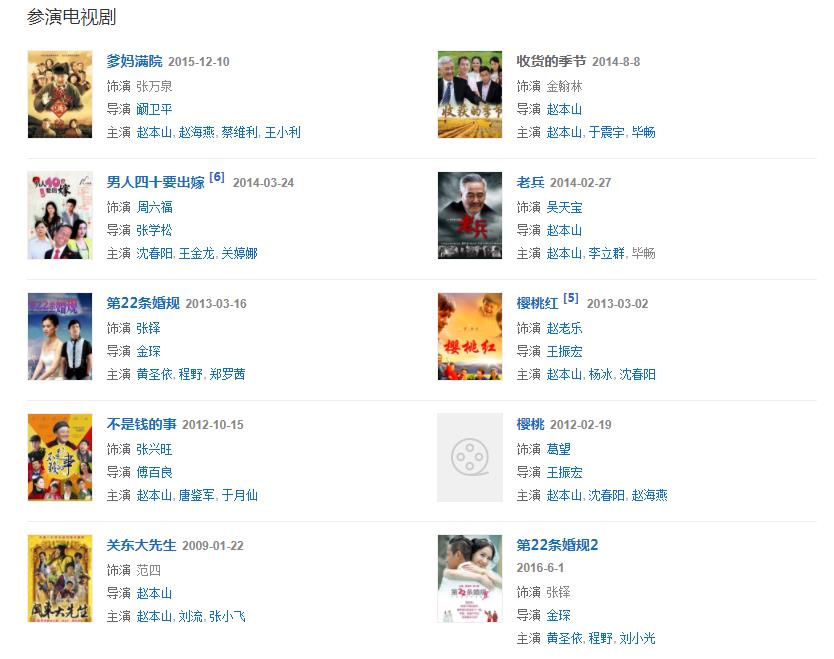Open director 张学松's page
The height and width of the screenshot is (659, 834).
click(154, 230)
